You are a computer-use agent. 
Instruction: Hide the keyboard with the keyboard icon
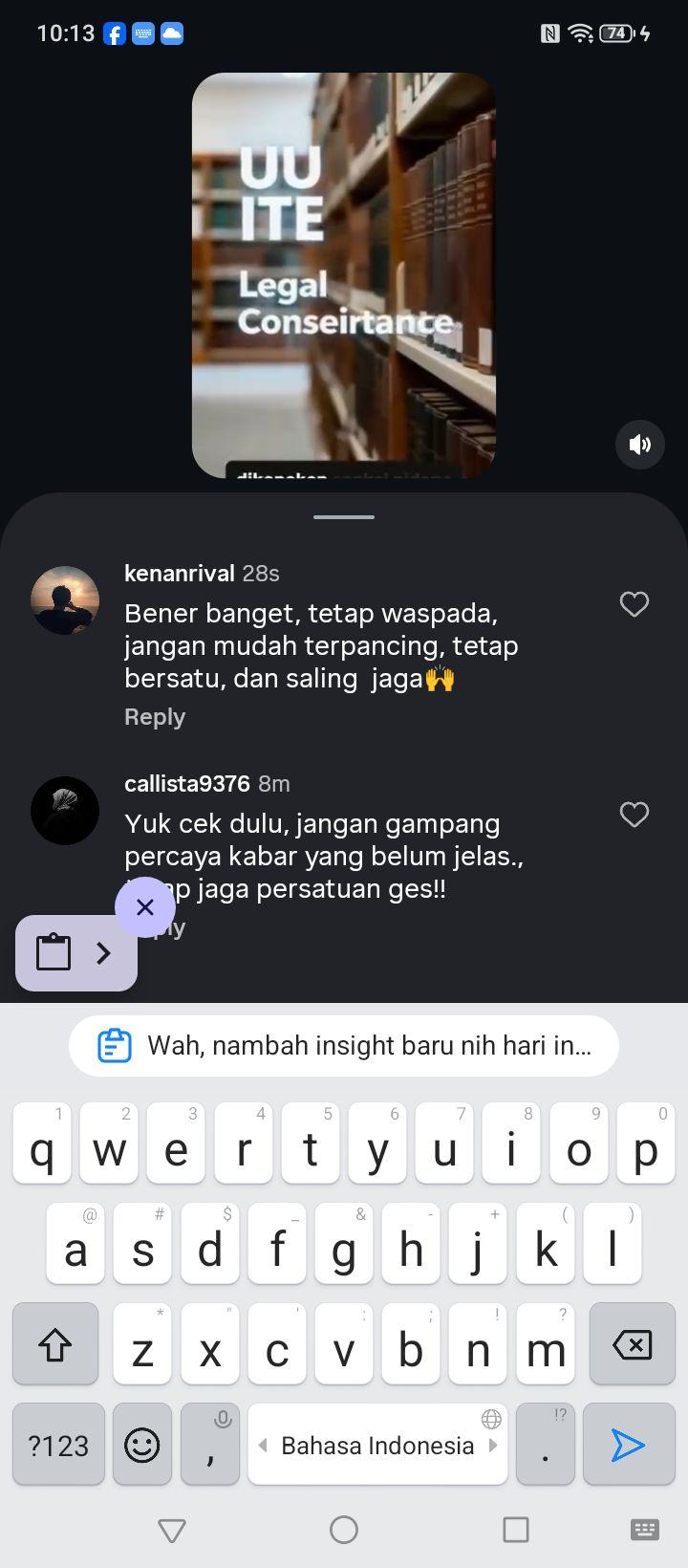coord(645,1530)
